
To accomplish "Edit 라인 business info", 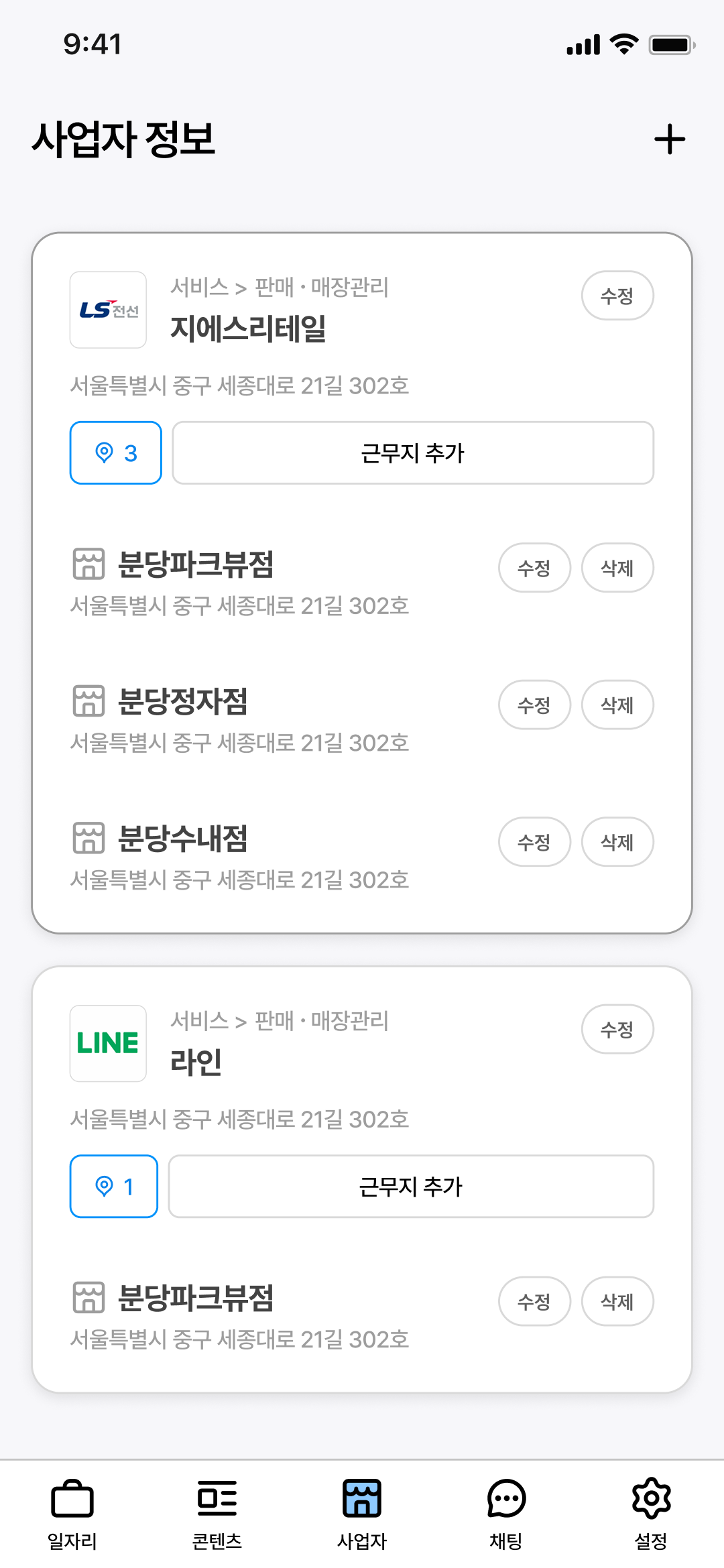I will coord(617,1029).
